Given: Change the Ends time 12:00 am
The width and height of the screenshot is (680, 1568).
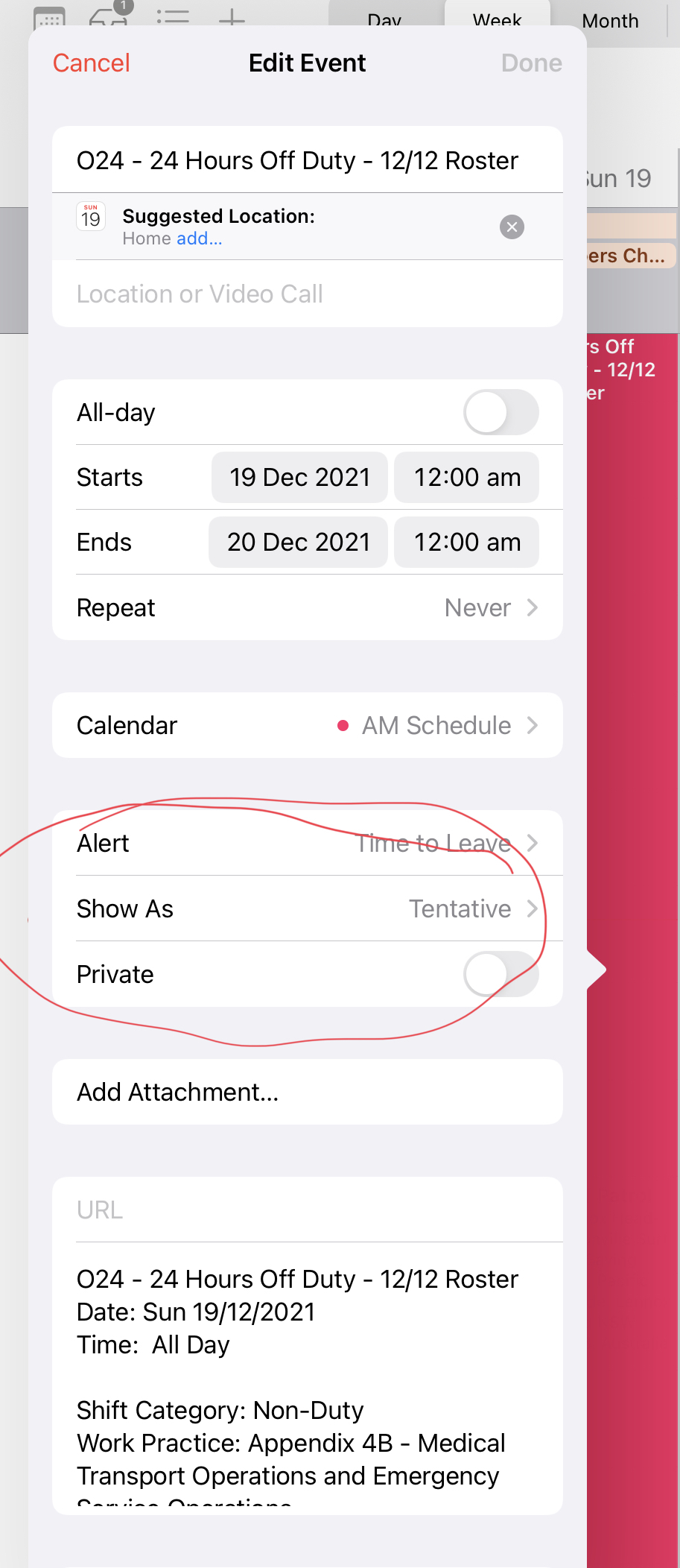Looking at the screenshot, I should coord(466,543).
